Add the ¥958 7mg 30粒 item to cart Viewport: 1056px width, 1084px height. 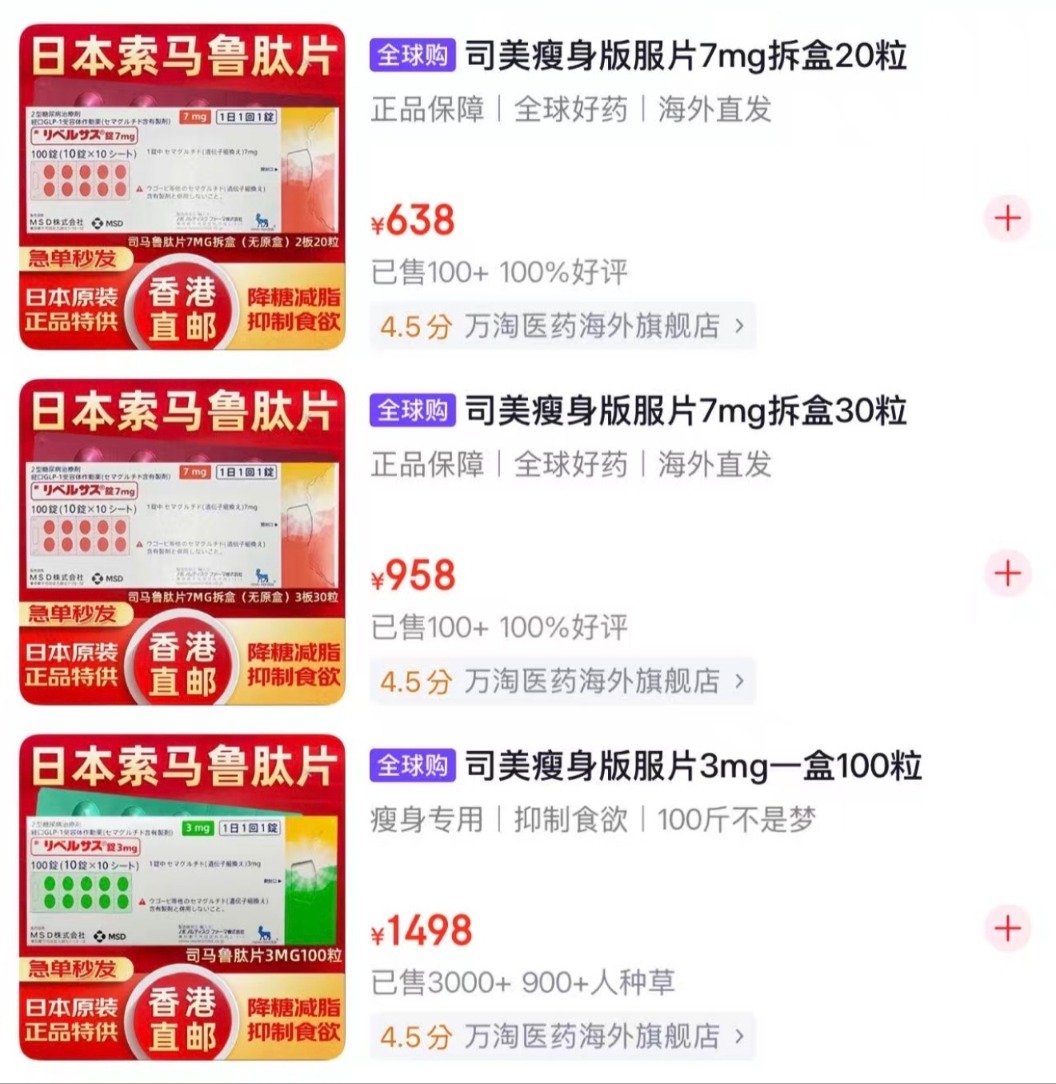[x=1007, y=573]
